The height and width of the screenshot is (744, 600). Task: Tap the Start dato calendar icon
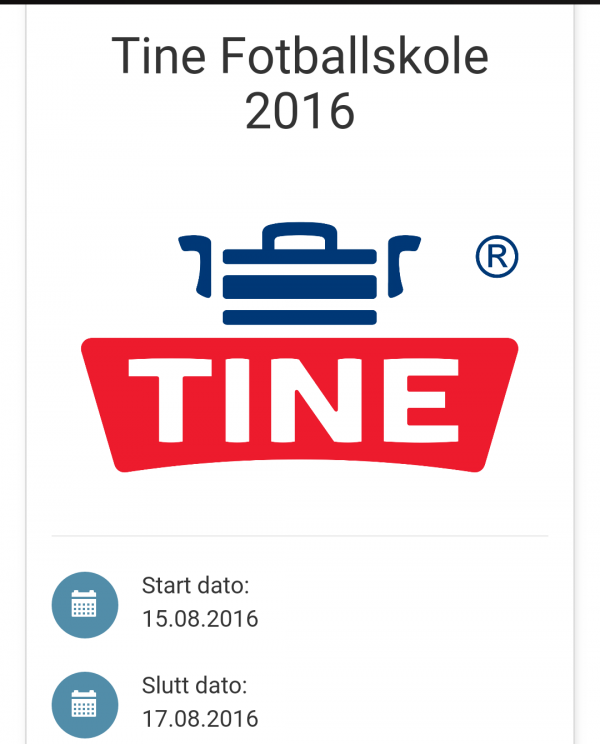pyautogui.click(x=85, y=604)
